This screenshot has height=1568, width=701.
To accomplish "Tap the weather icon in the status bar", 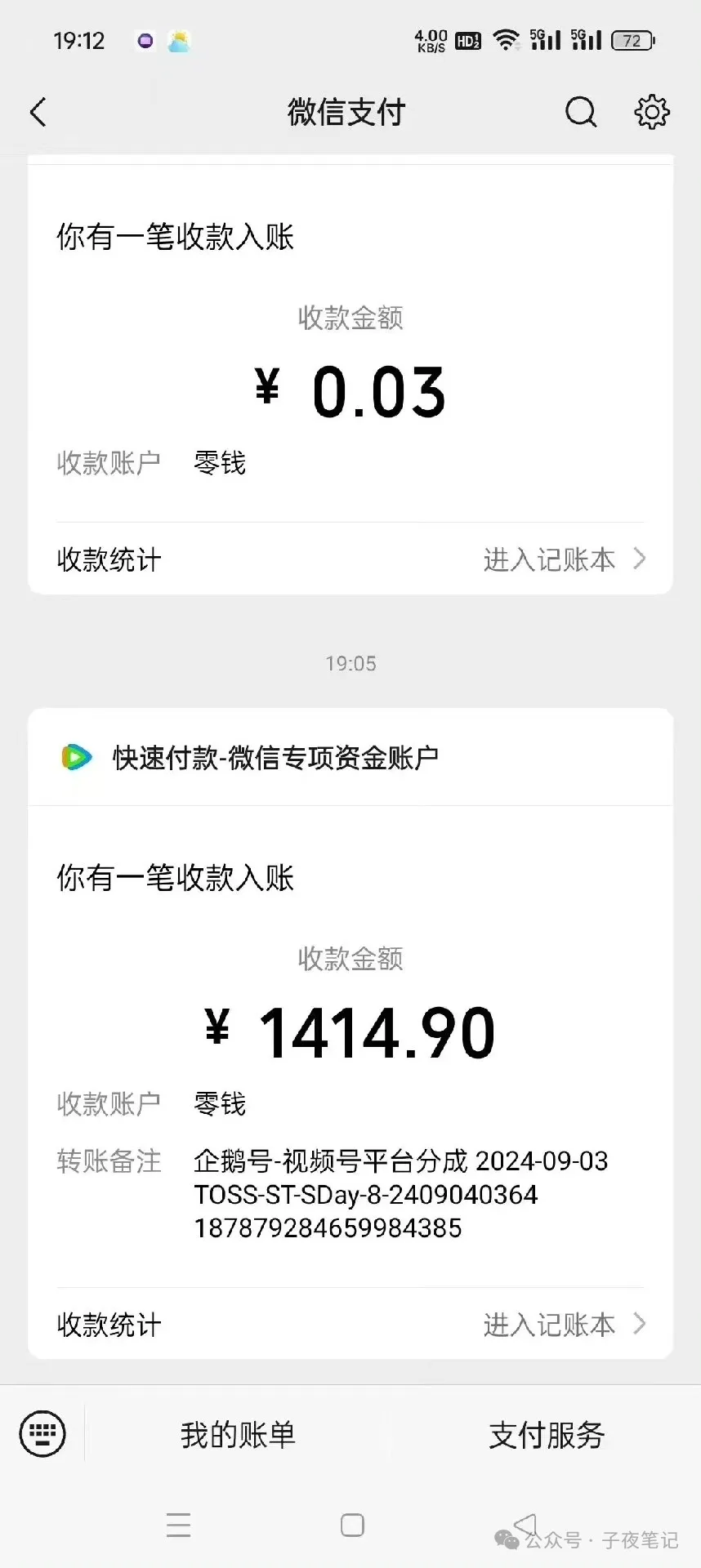I will 178,40.
